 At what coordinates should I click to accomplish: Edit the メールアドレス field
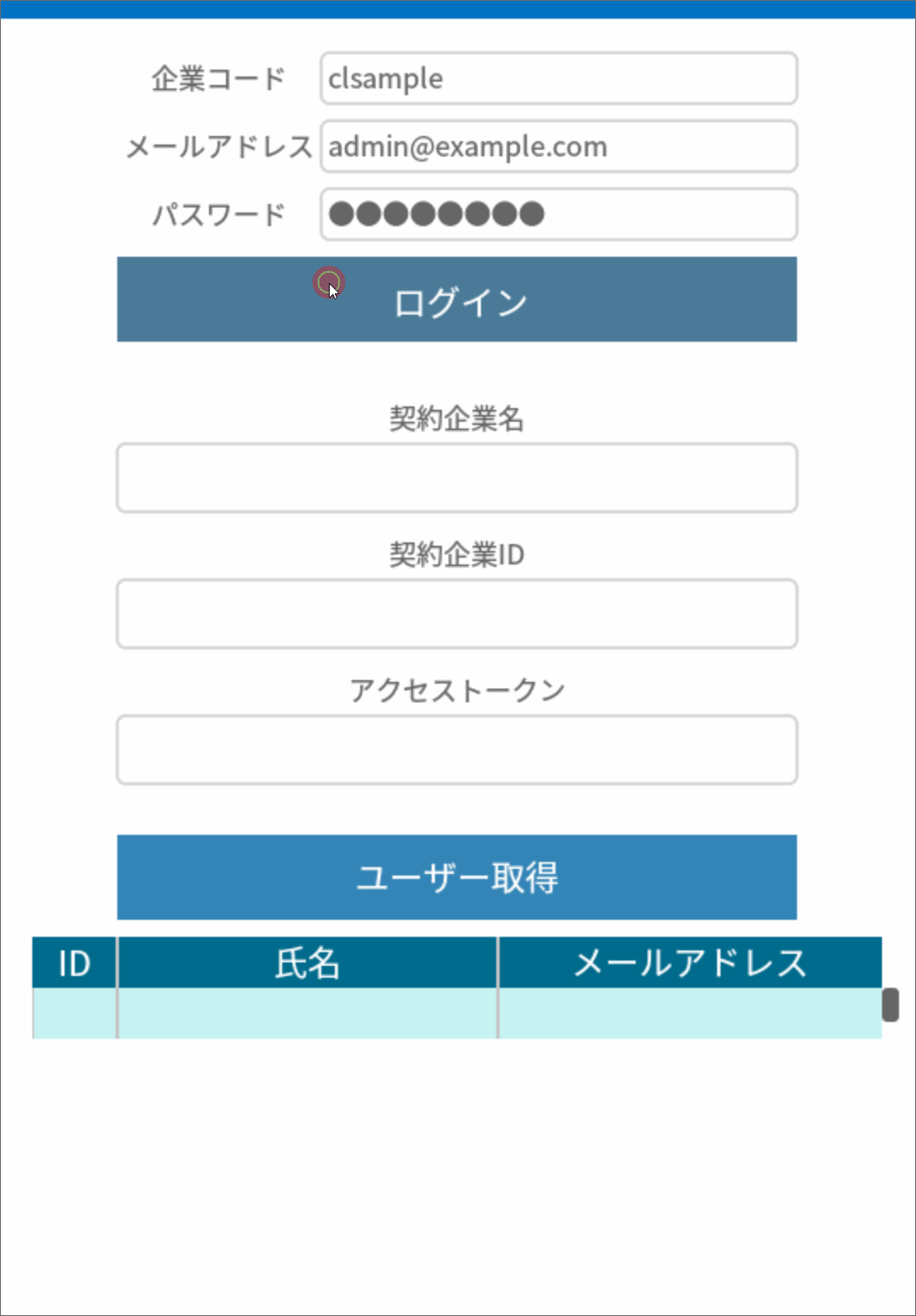click(558, 146)
